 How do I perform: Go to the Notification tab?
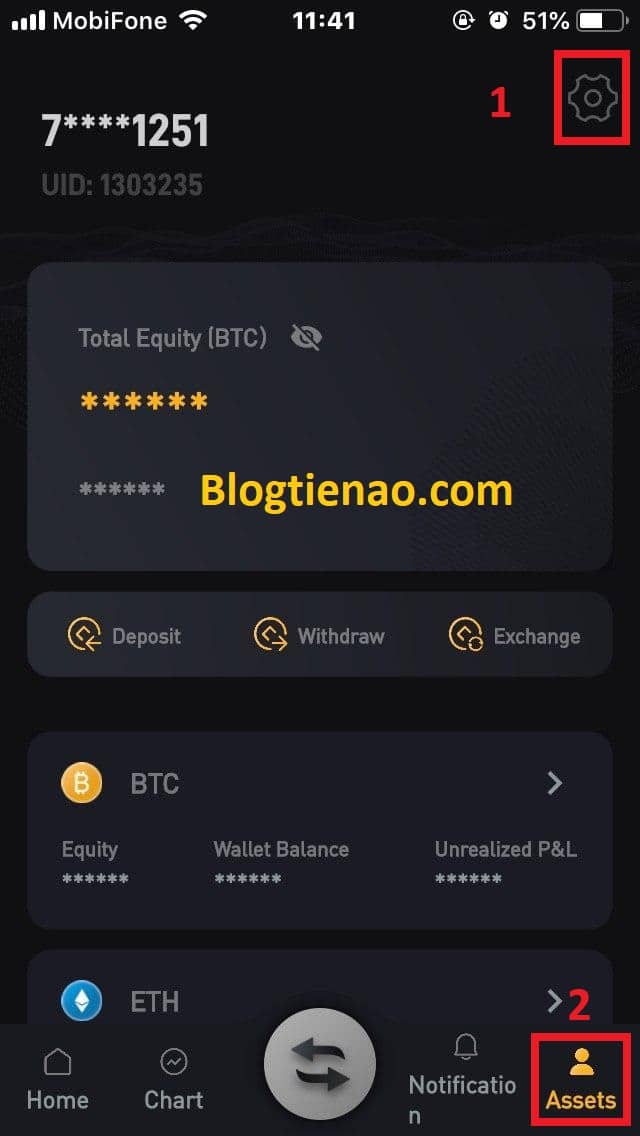pos(463,1078)
